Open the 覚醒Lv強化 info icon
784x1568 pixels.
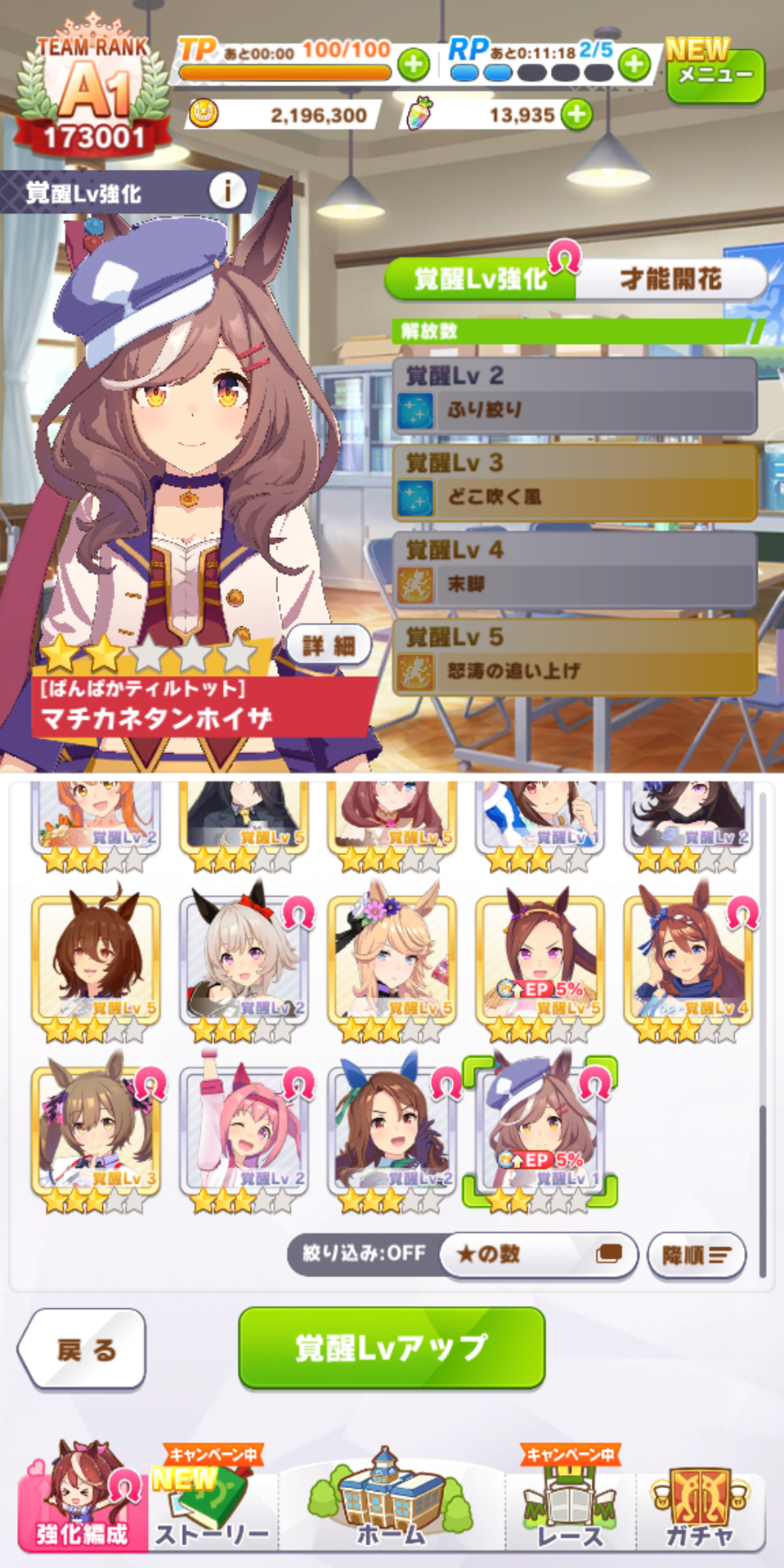tap(227, 191)
